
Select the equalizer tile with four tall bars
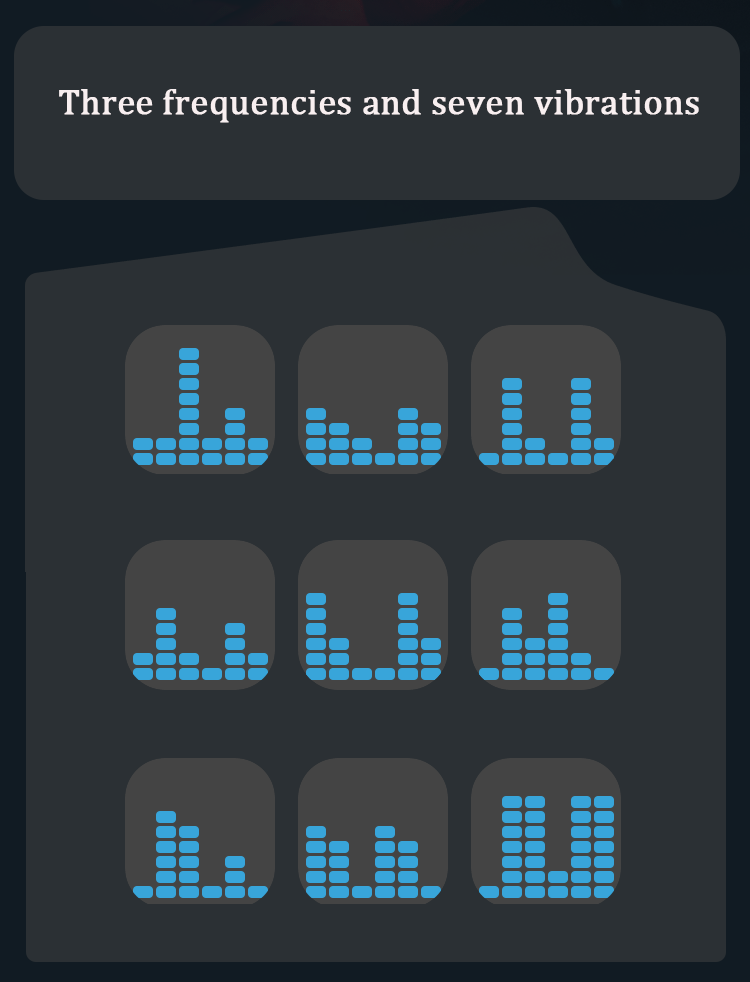546,831
